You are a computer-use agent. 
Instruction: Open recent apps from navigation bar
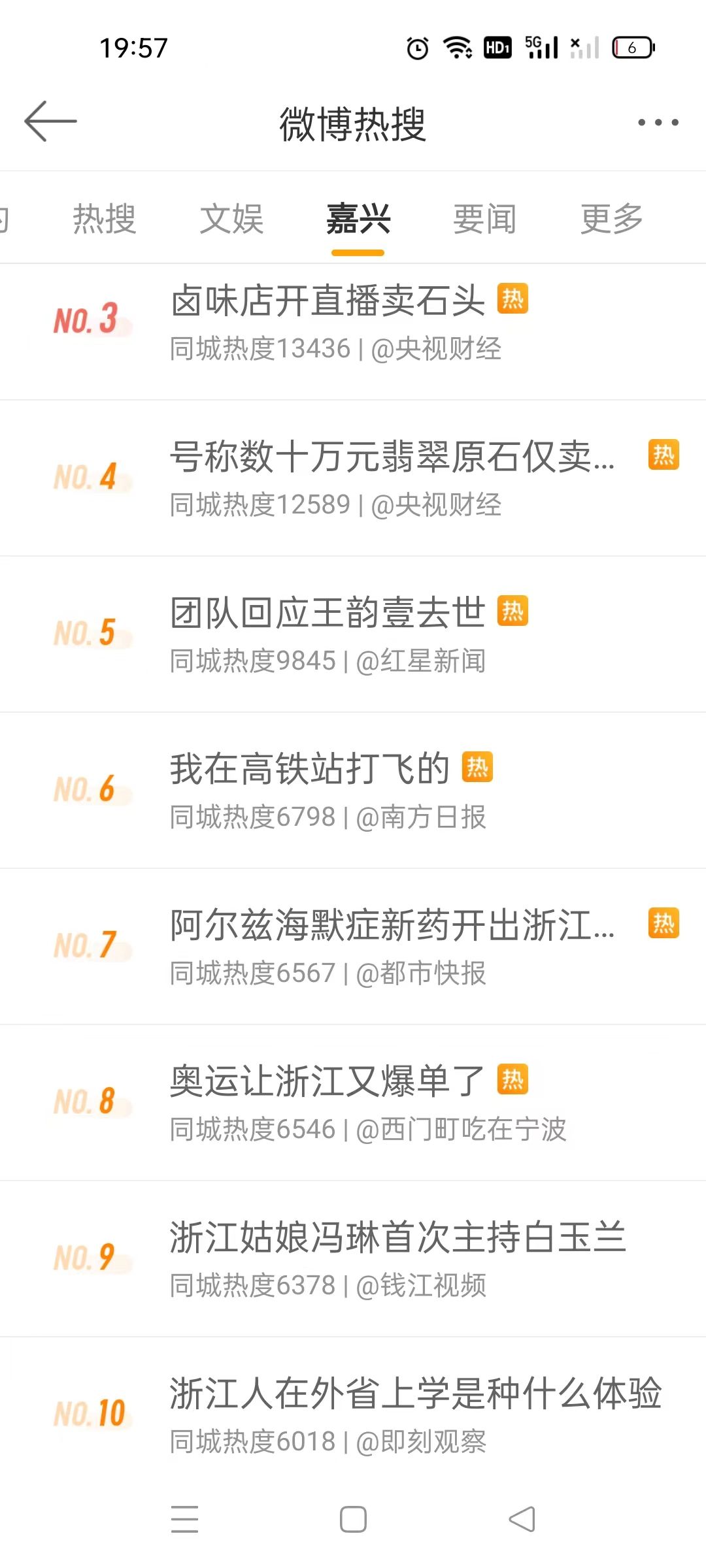184,1519
